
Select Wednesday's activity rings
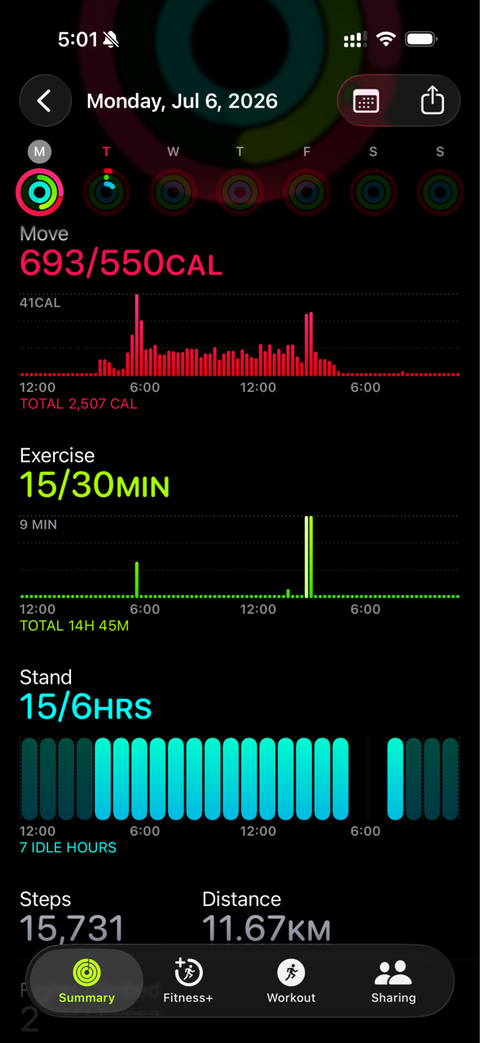point(173,192)
